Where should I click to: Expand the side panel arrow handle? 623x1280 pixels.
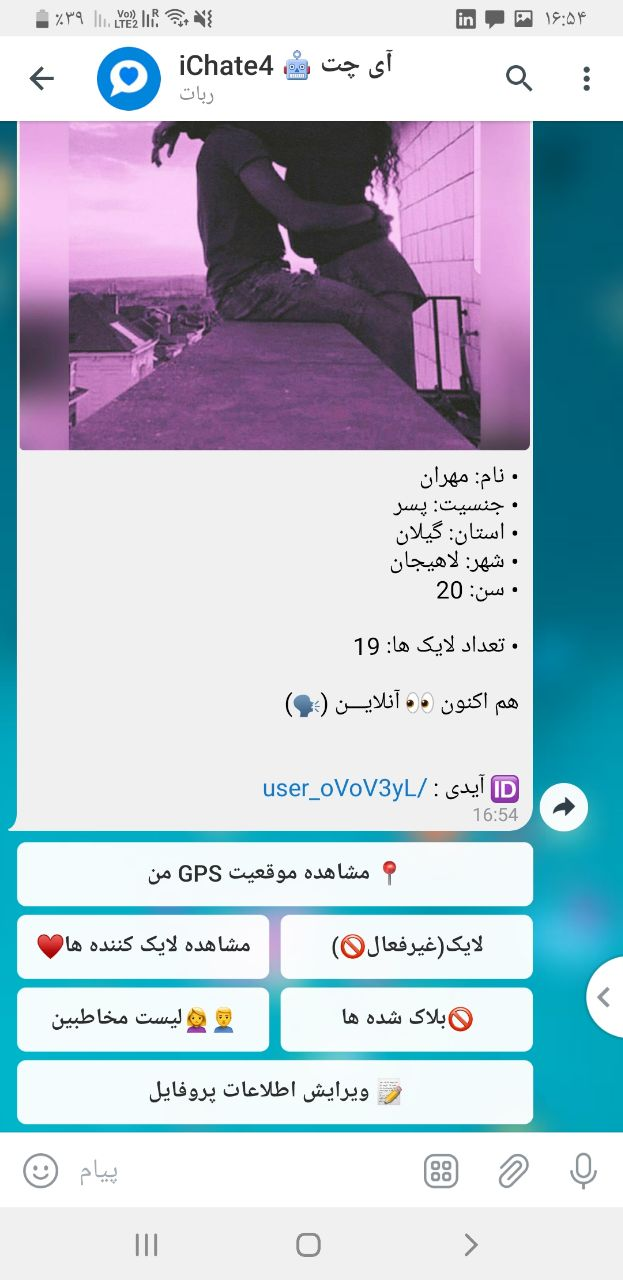coord(604,996)
